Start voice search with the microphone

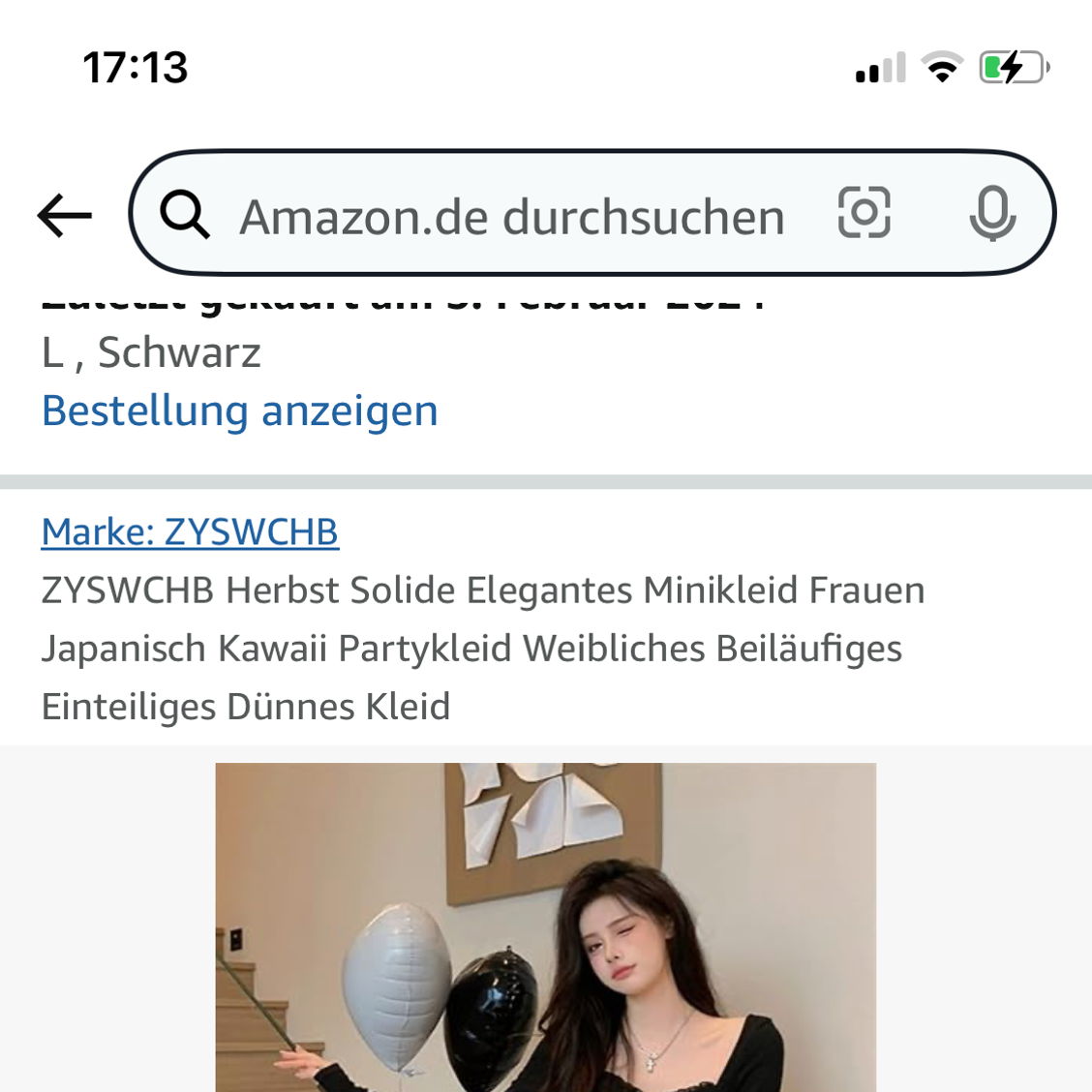(x=991, y=214)
